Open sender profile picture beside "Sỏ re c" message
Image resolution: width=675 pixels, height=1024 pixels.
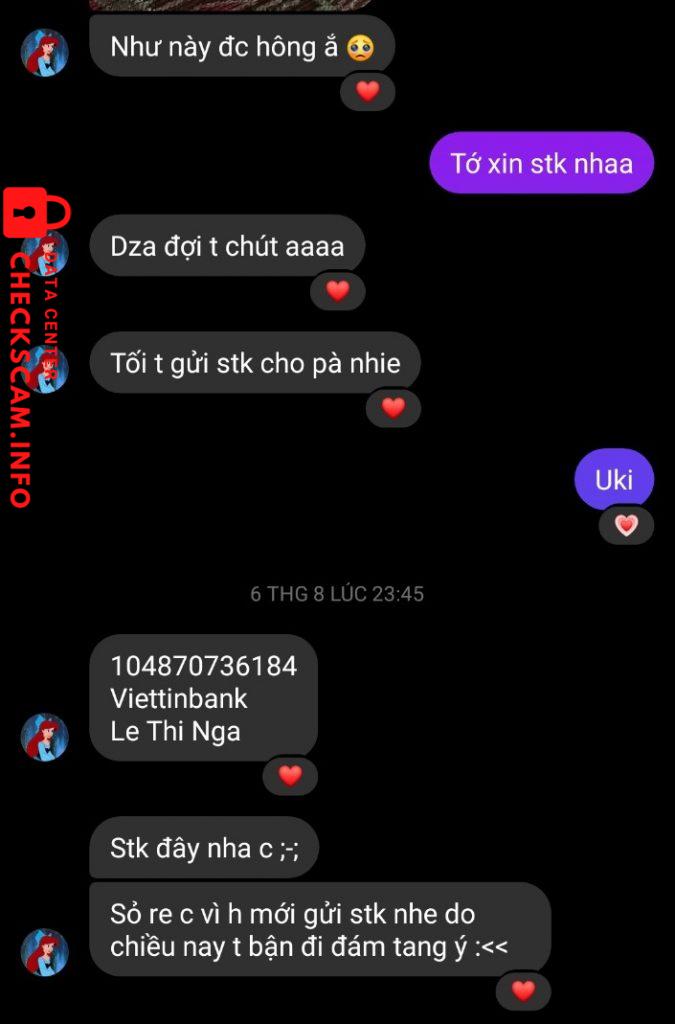point(45,953)
